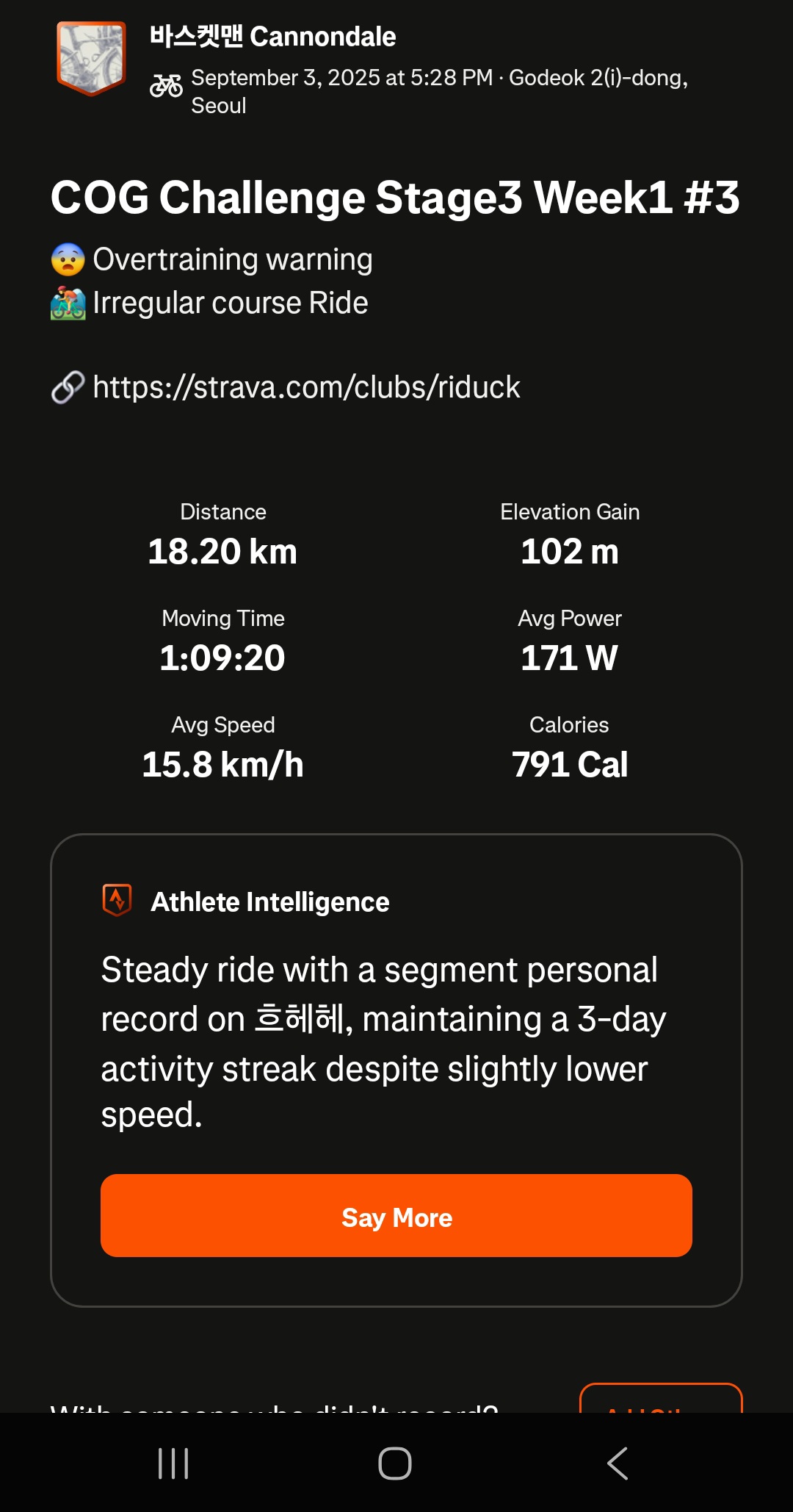Open the 바스켓맨 Cannondale athlete name
The image size is (793, 1512).
click(272, 37)
